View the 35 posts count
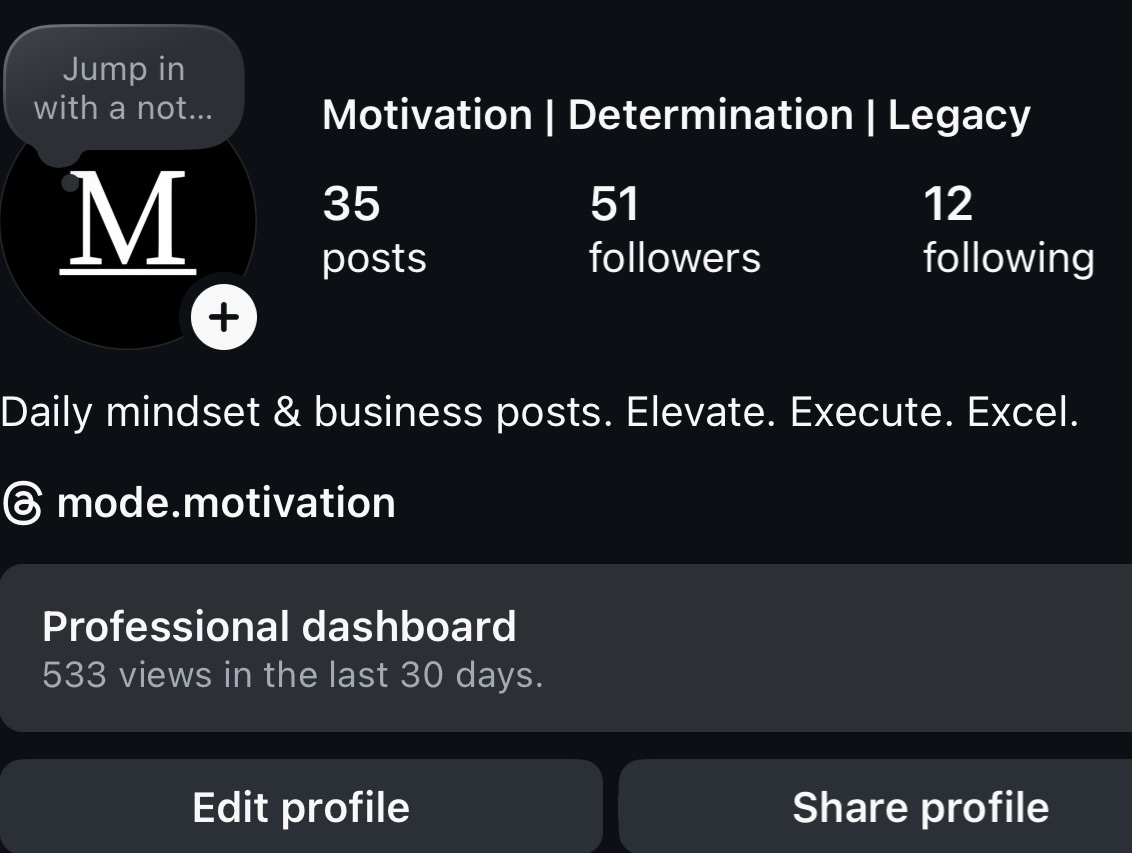The width and height of the screenshot is (1132, 853). pyautogui.click(x=373, y=230)
